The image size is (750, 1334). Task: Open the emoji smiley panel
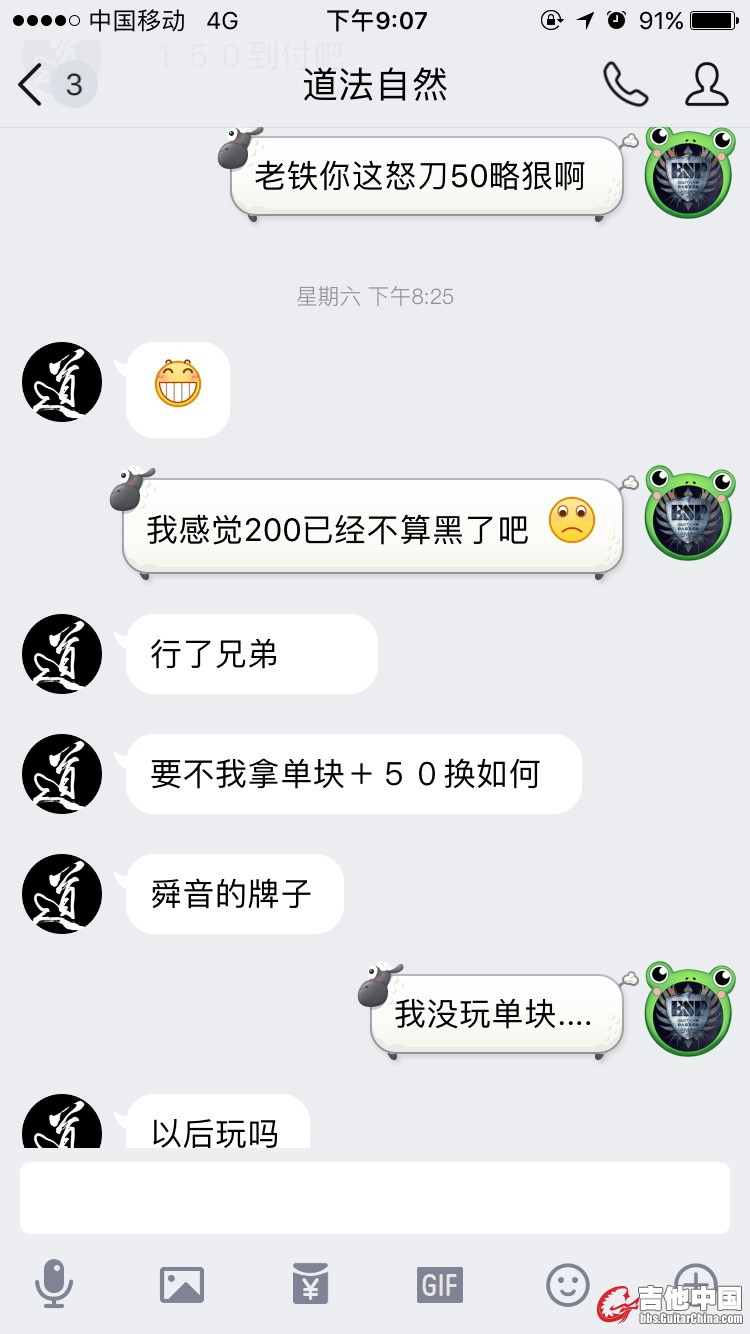pos(567,1284)
